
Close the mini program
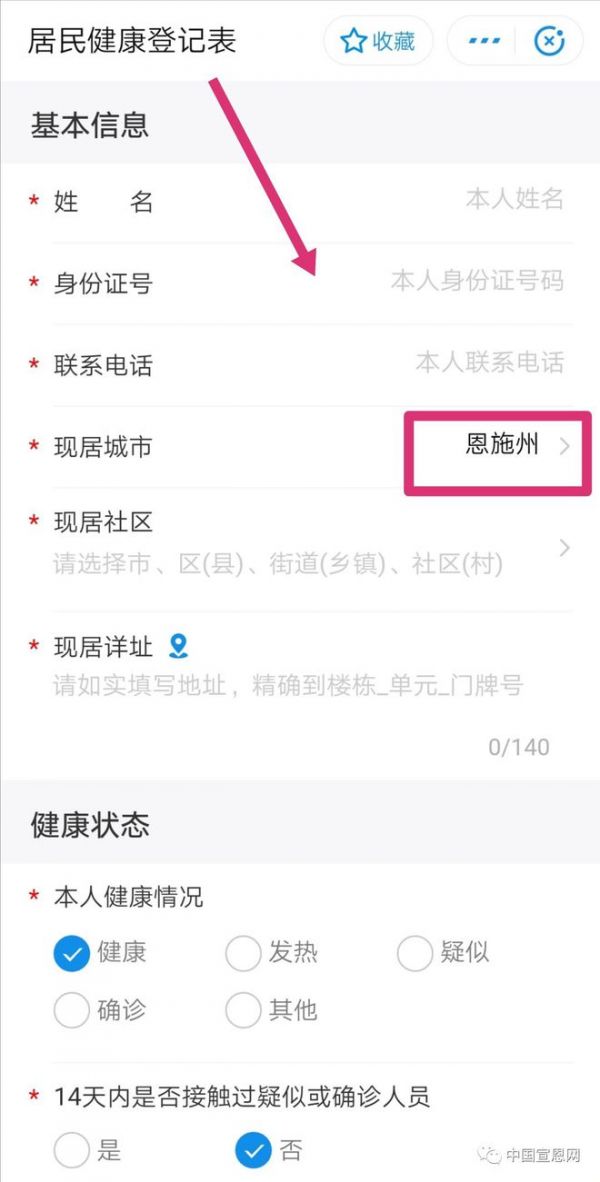(549, 41)
